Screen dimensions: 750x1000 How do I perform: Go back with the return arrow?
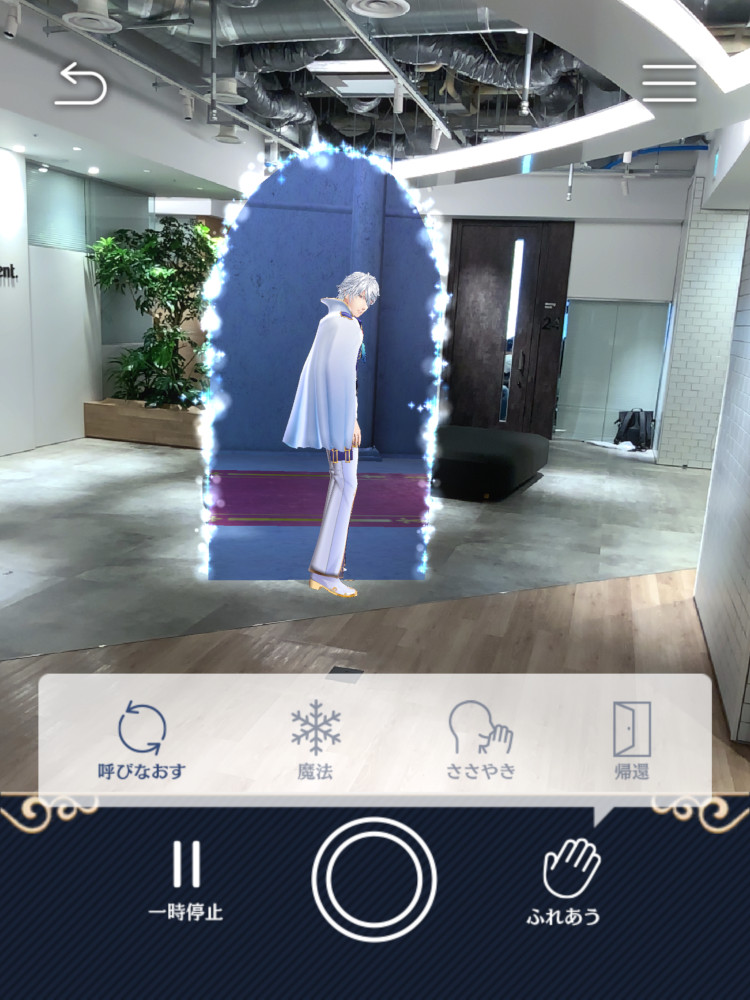pos(81,84)
